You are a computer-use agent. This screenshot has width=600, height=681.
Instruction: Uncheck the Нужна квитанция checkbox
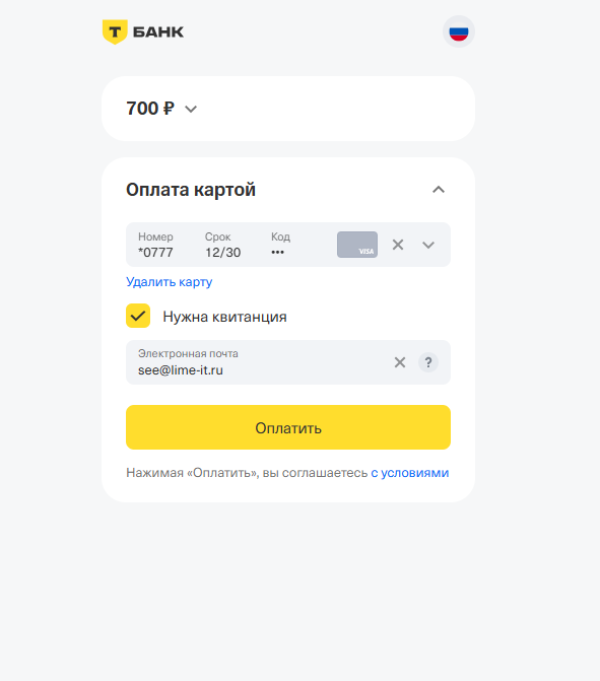(x=138, y=316)
